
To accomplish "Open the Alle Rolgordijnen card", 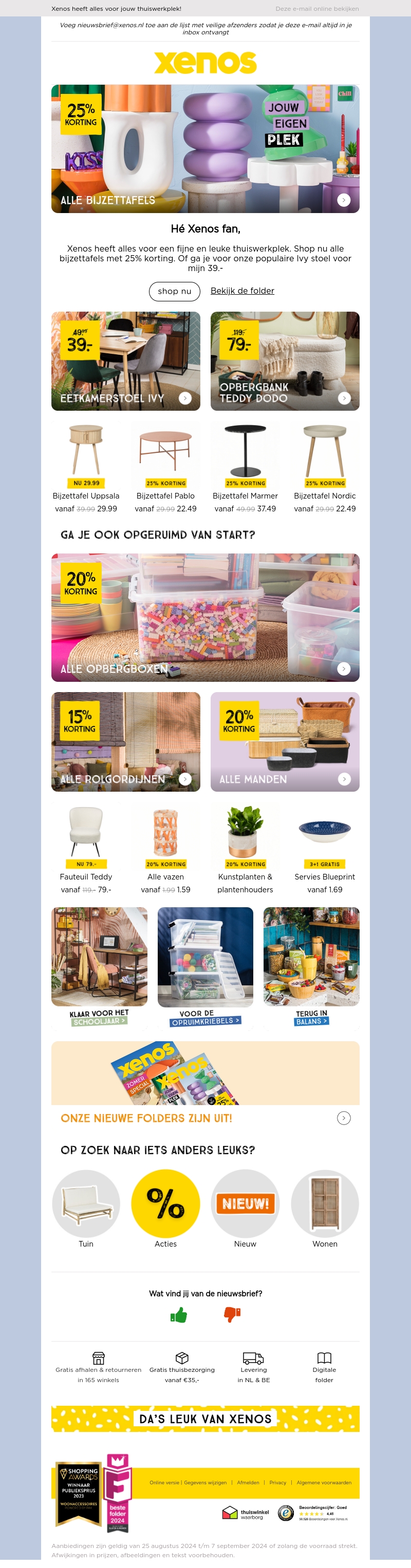I will [x=125, y=741].
